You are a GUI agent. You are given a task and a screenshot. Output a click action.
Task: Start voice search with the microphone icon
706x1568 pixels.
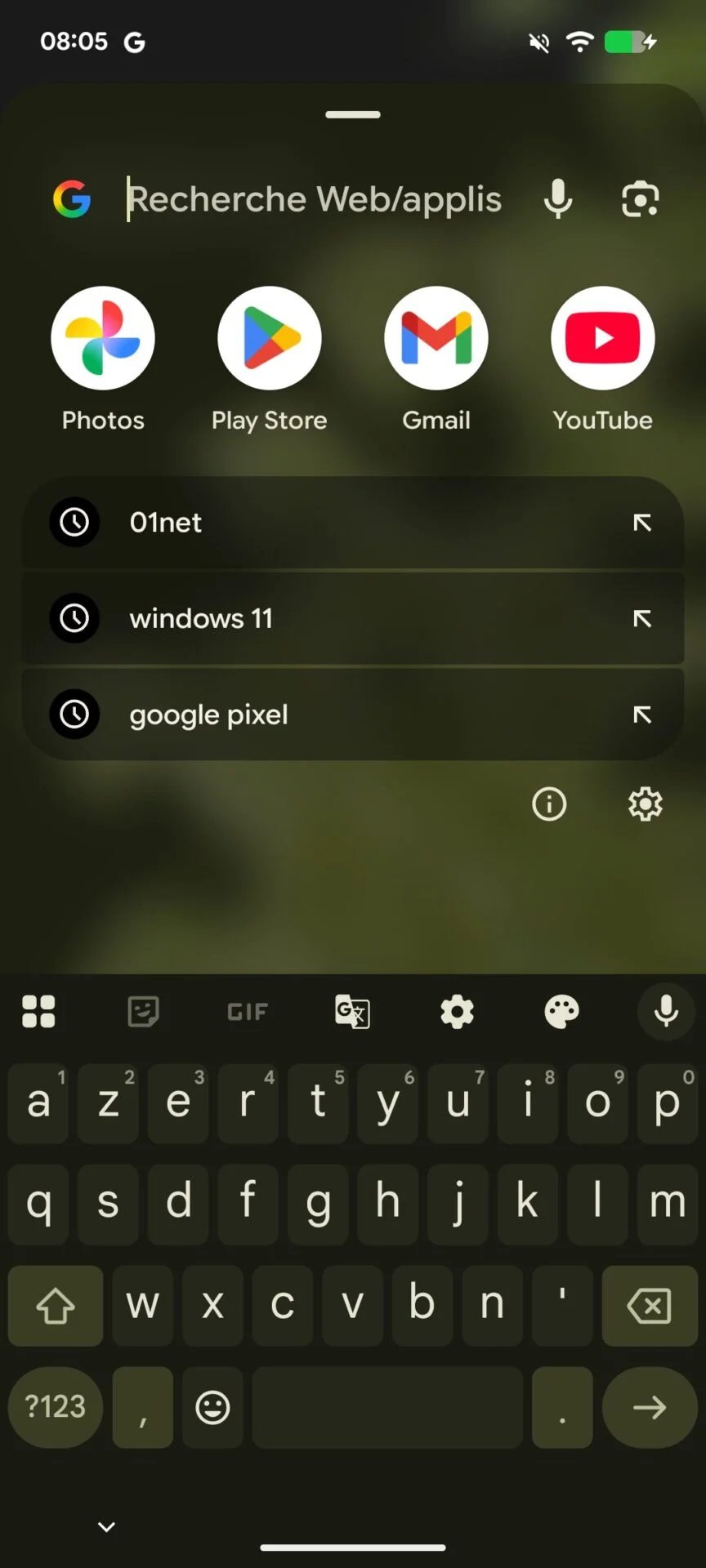[x=558, y=199]
